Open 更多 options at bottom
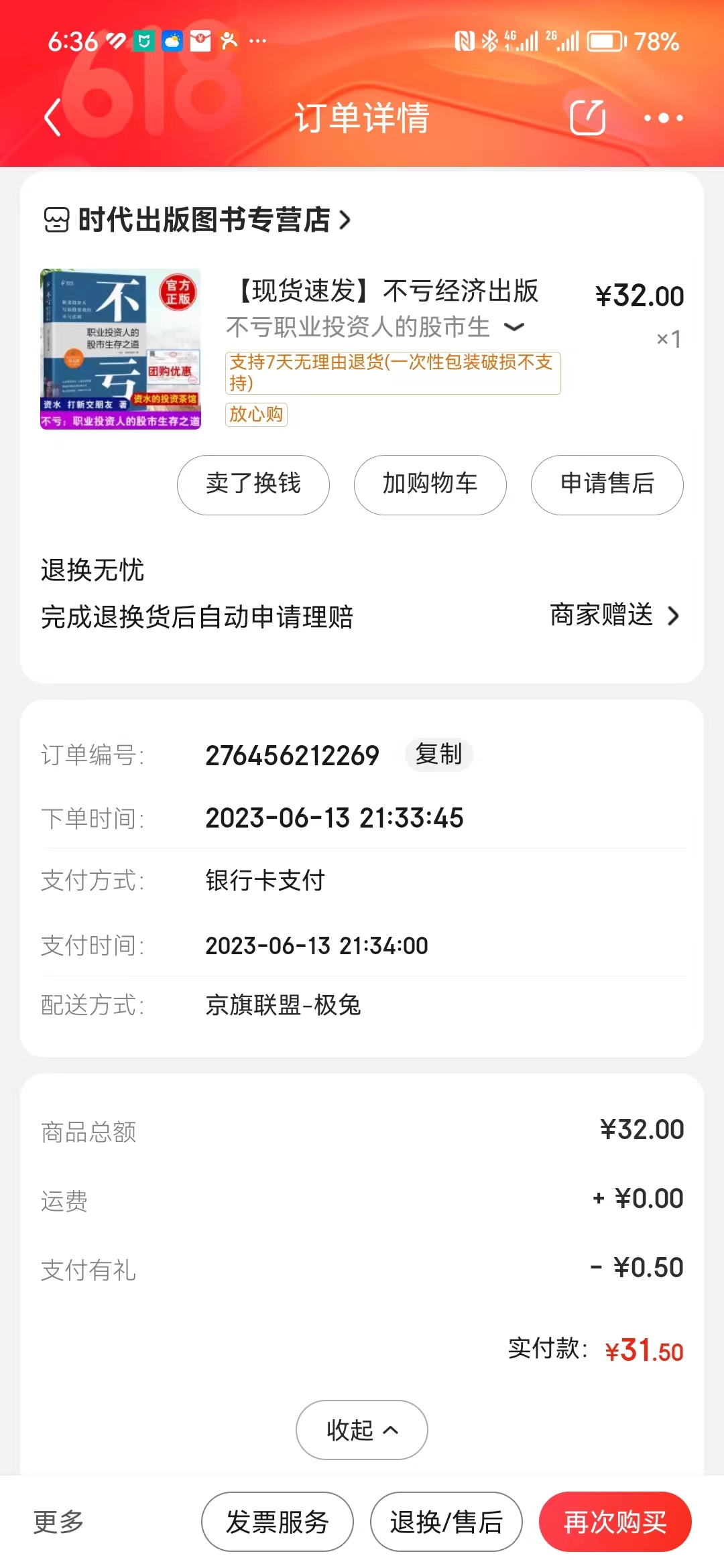724x1568 pixels. tap(59, 1522)
